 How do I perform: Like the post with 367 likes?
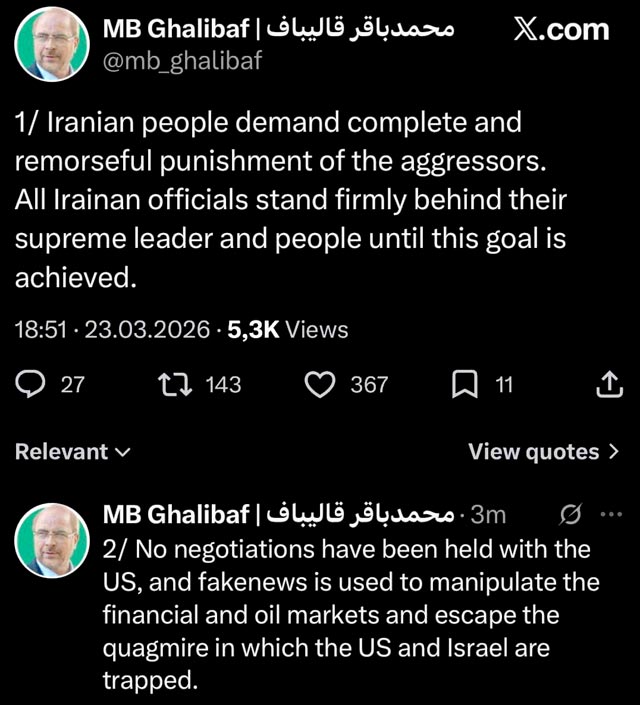point(319,384)
